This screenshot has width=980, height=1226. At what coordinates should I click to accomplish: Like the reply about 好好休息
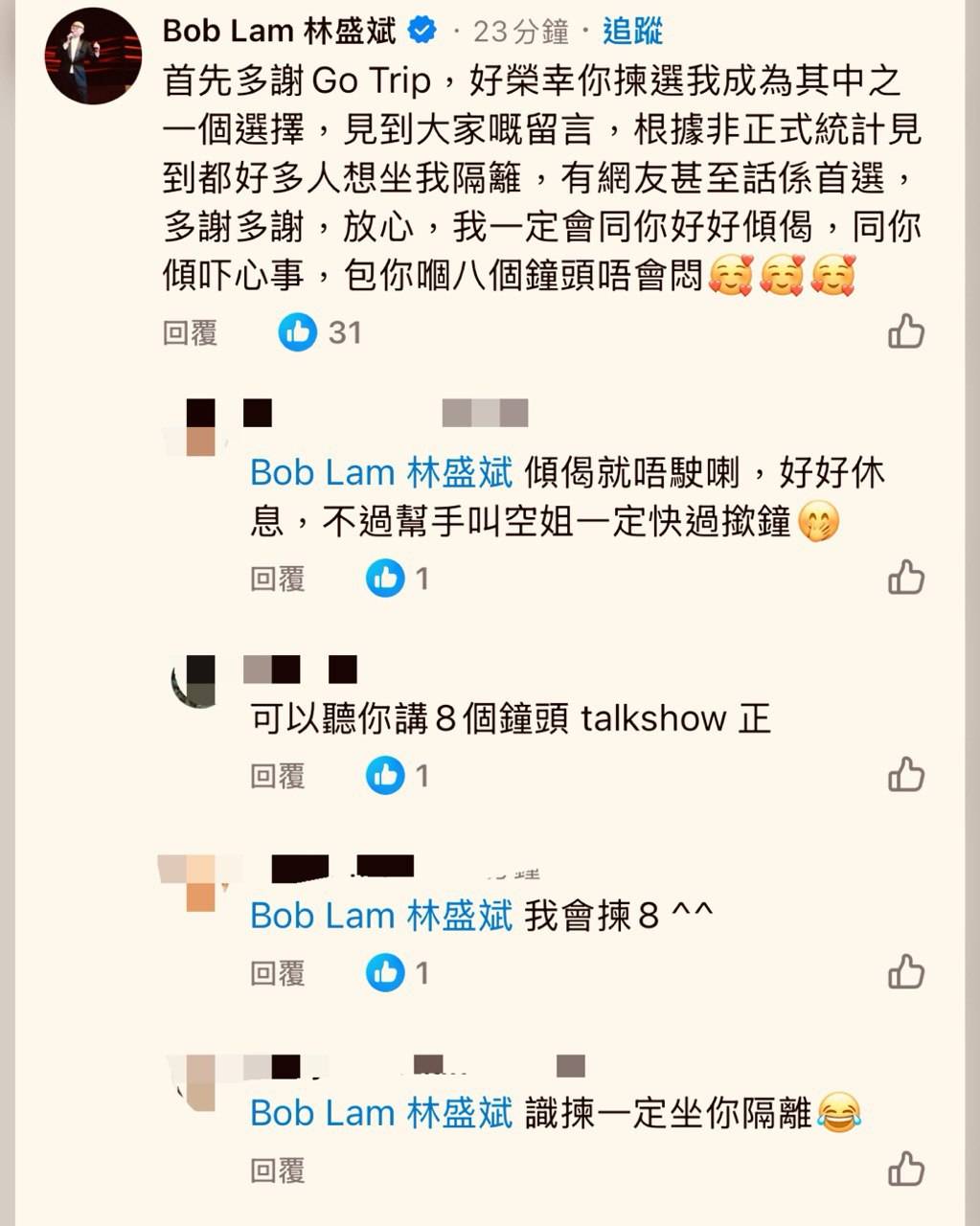point(905,578)
